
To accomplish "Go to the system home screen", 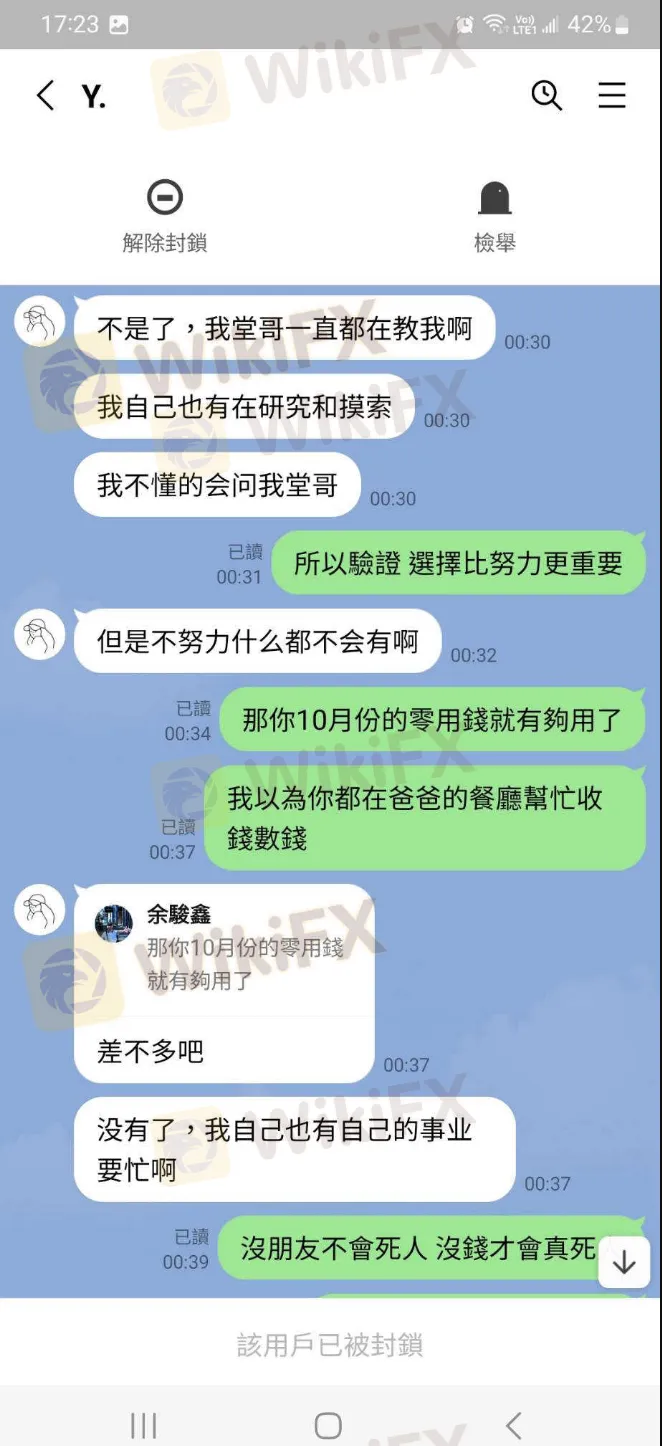I will pos(328,1425).
